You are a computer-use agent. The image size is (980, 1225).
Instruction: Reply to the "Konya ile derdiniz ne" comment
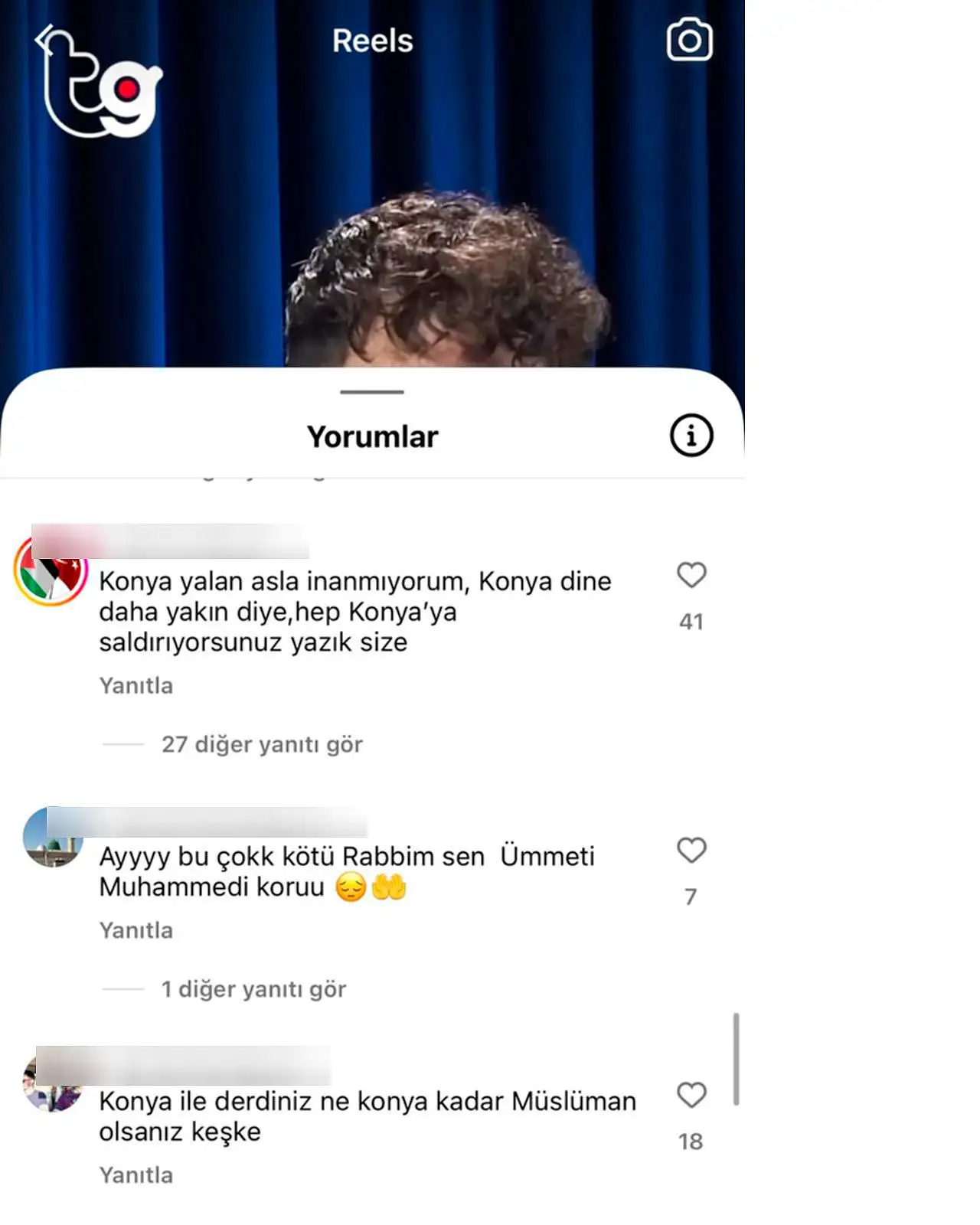coord(136,1175)
